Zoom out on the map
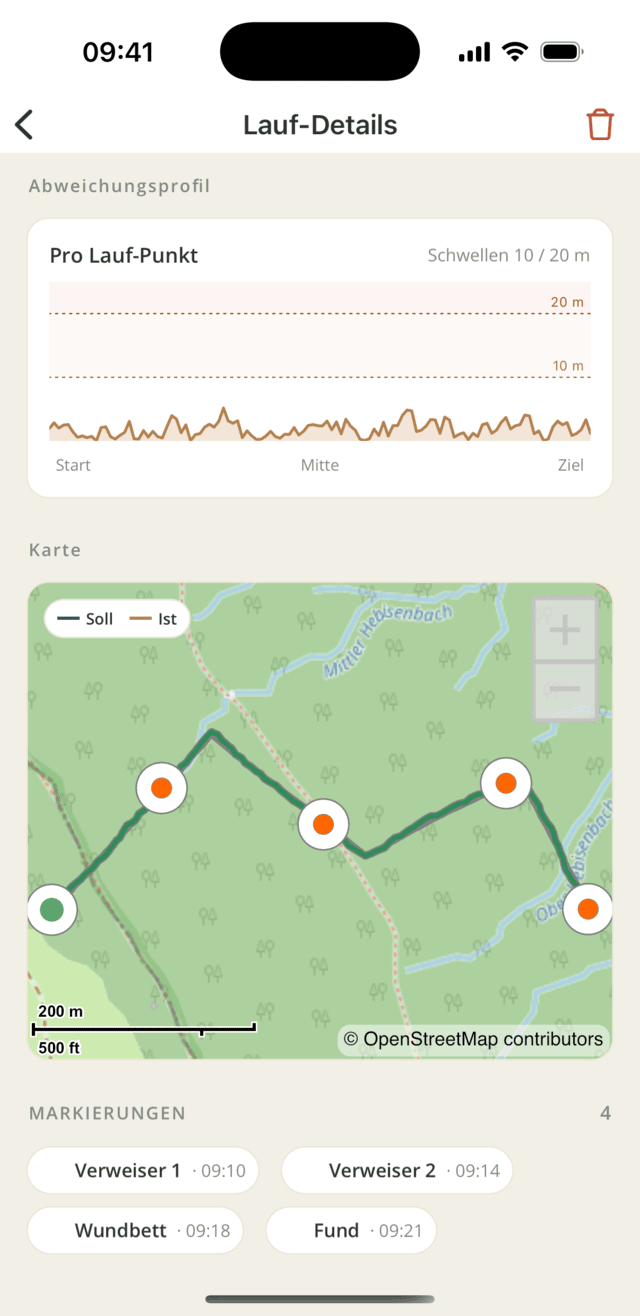Viewport: 640px width, 1316px height. (565, 690)
